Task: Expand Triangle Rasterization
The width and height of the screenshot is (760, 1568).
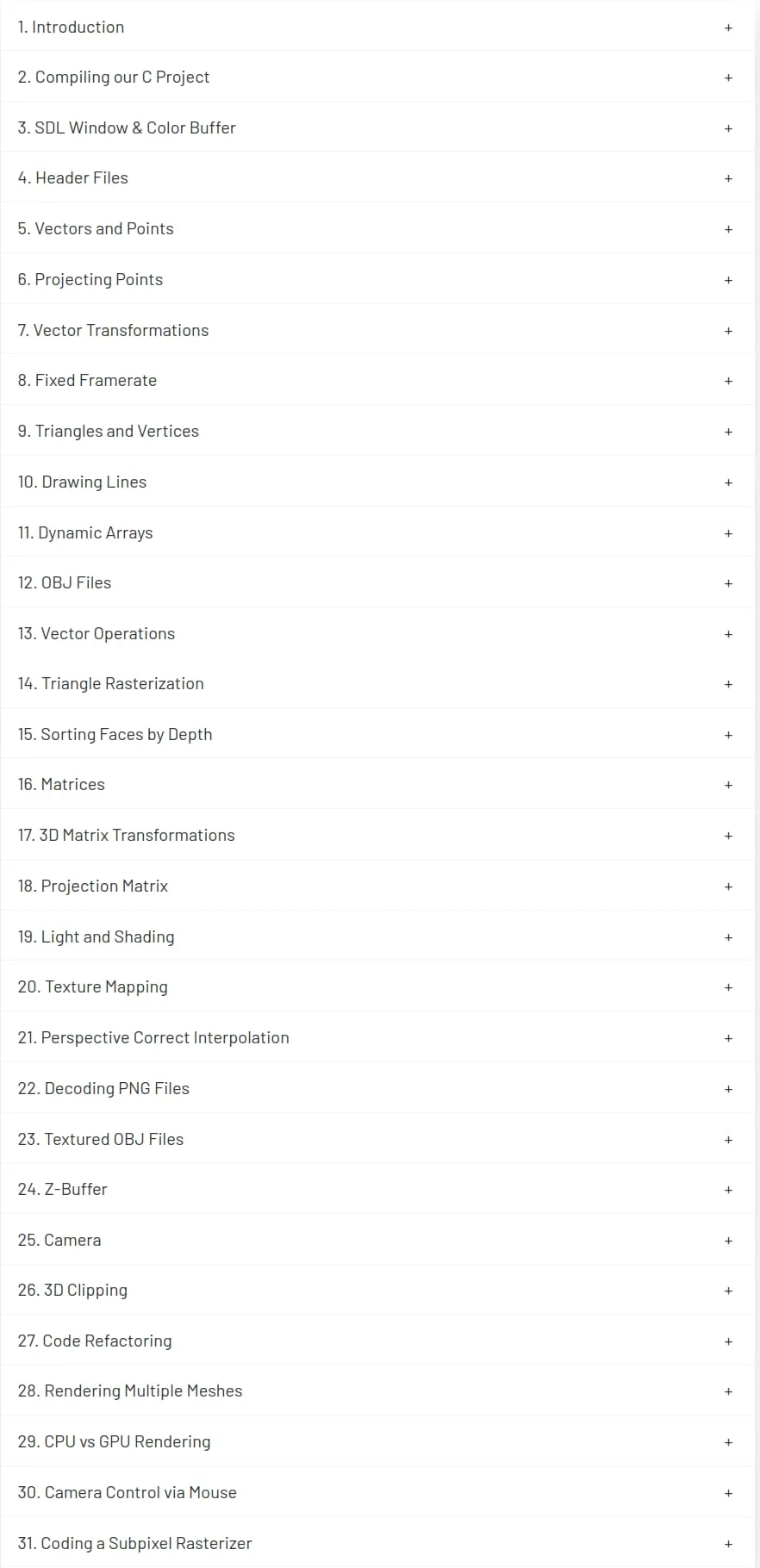Action: 377,683
